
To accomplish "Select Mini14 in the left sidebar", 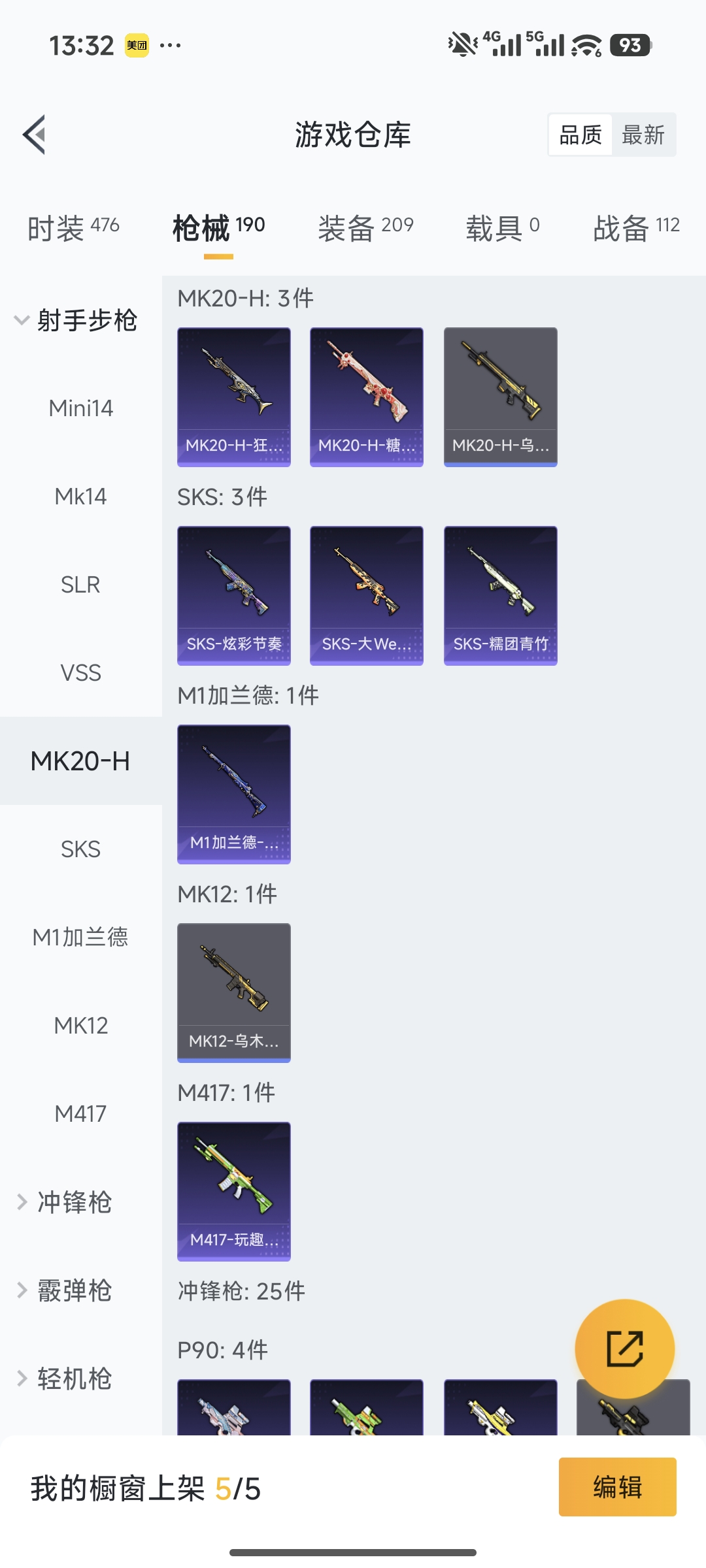I will 80,408.
